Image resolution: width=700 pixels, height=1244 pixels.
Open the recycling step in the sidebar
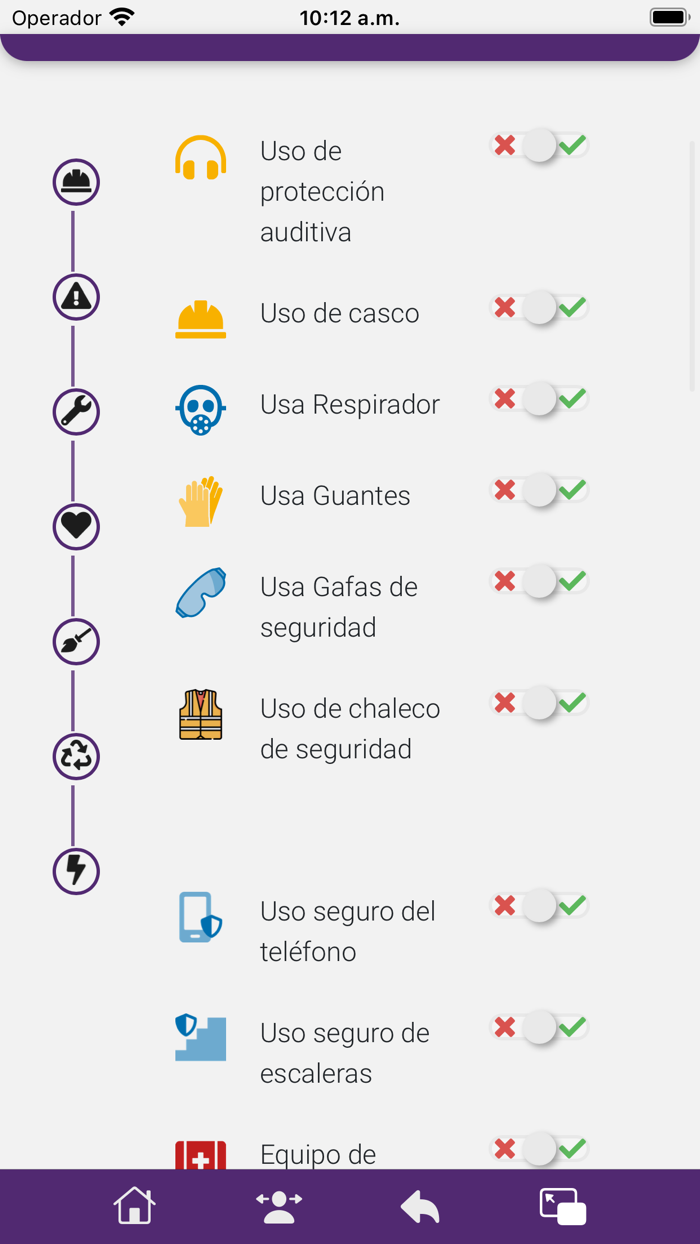[76, 756]
